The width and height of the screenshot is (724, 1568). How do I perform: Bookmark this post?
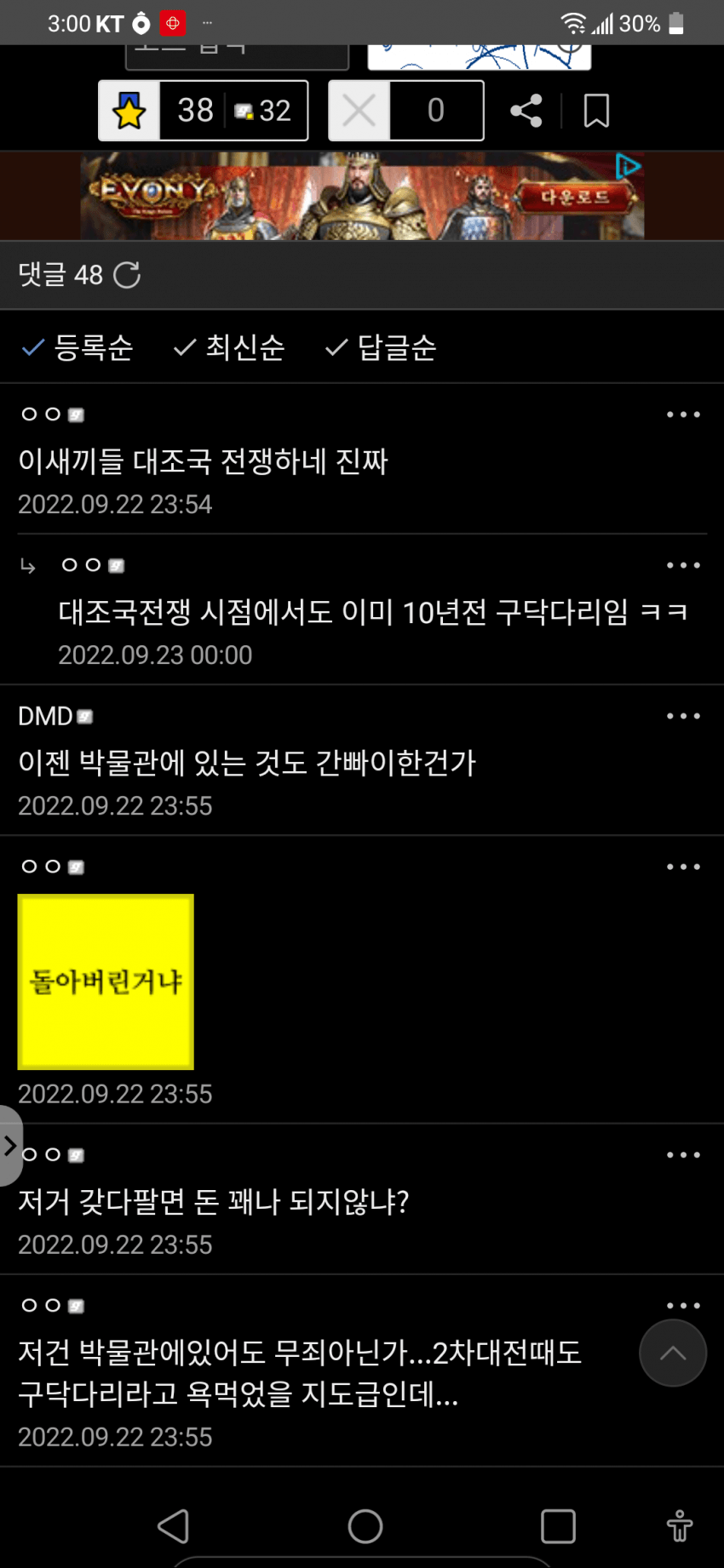(x=596, y=111)
